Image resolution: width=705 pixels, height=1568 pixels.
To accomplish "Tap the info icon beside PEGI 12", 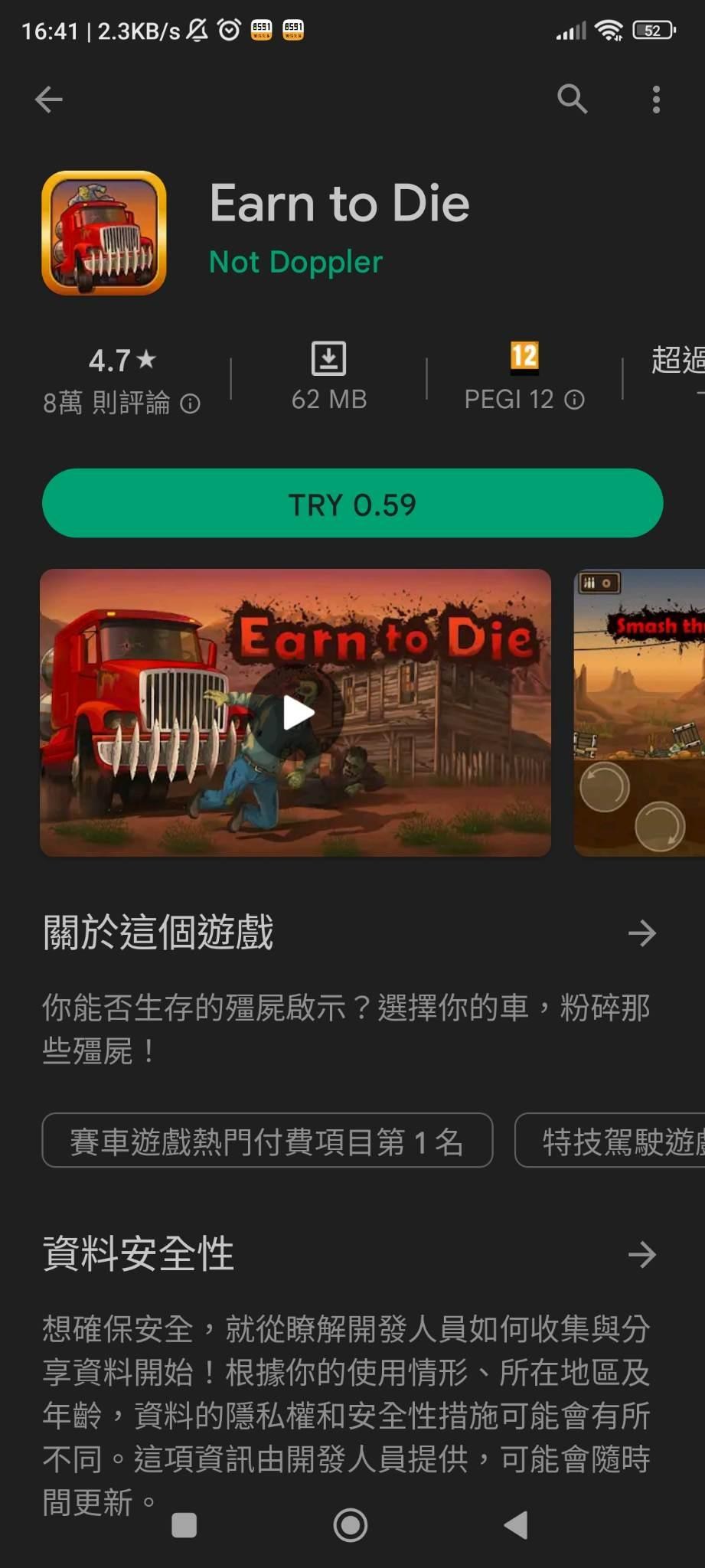I will point(576,399).
